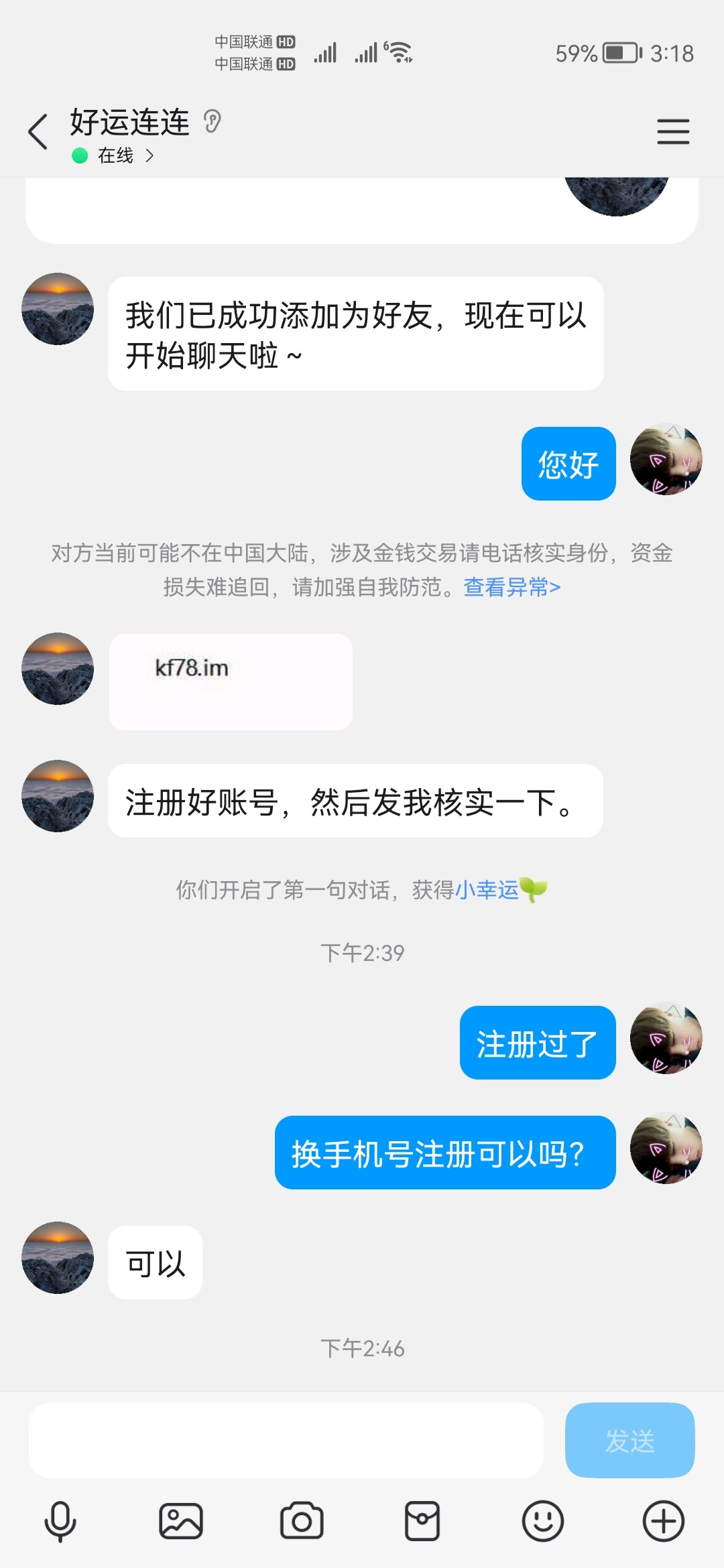Focus the message text input box

pos(286,1441)
